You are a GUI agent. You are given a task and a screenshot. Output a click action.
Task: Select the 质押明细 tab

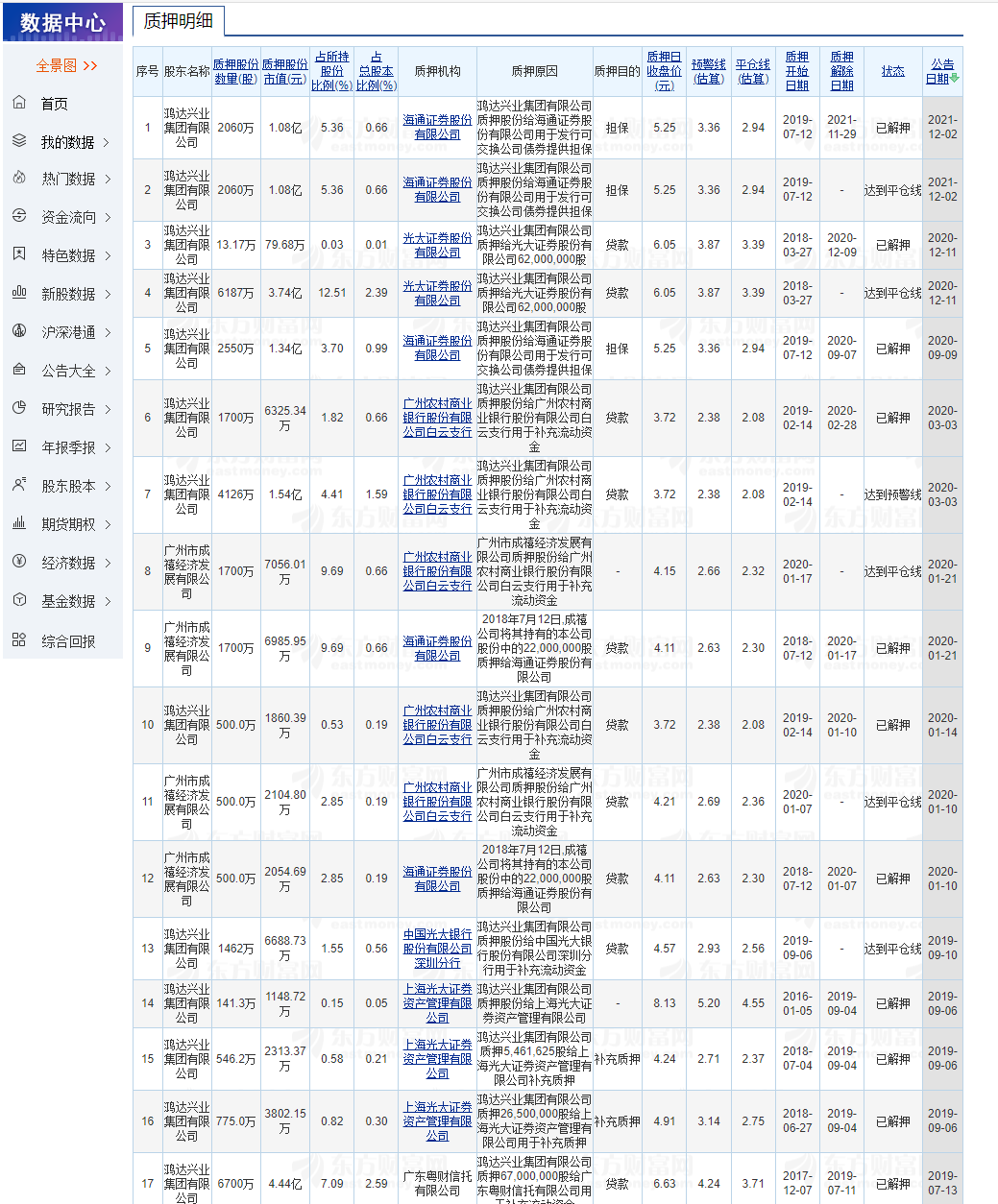click(x=178, y=20)
